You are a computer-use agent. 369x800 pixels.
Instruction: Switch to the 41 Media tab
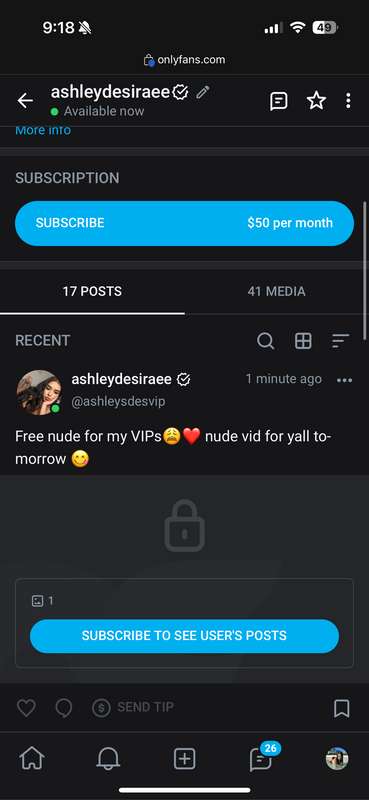[x=276, y=291]
